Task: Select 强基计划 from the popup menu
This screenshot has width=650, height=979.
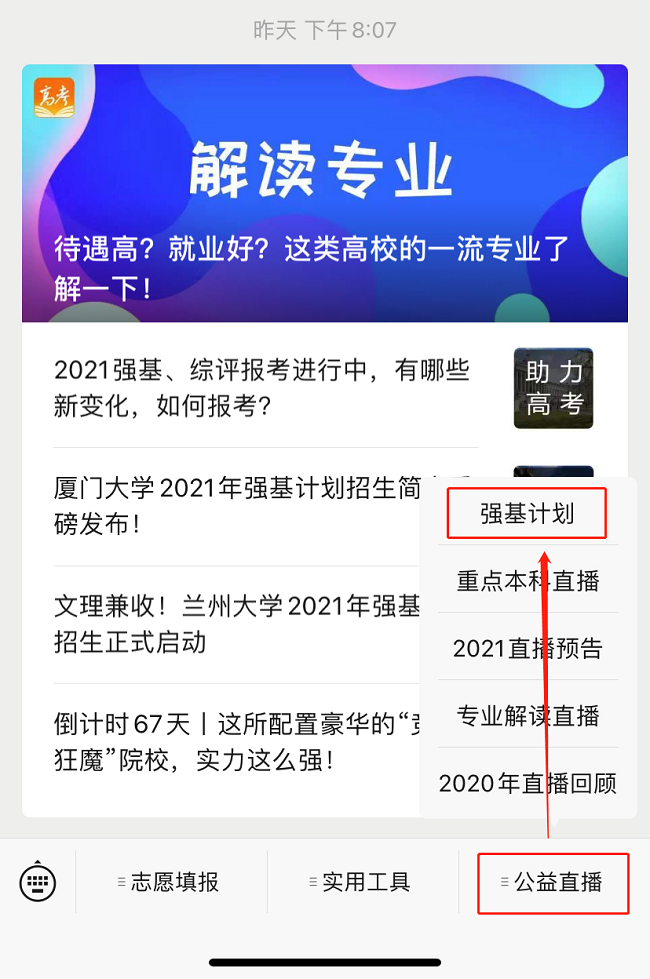Action: pos(527,514)
